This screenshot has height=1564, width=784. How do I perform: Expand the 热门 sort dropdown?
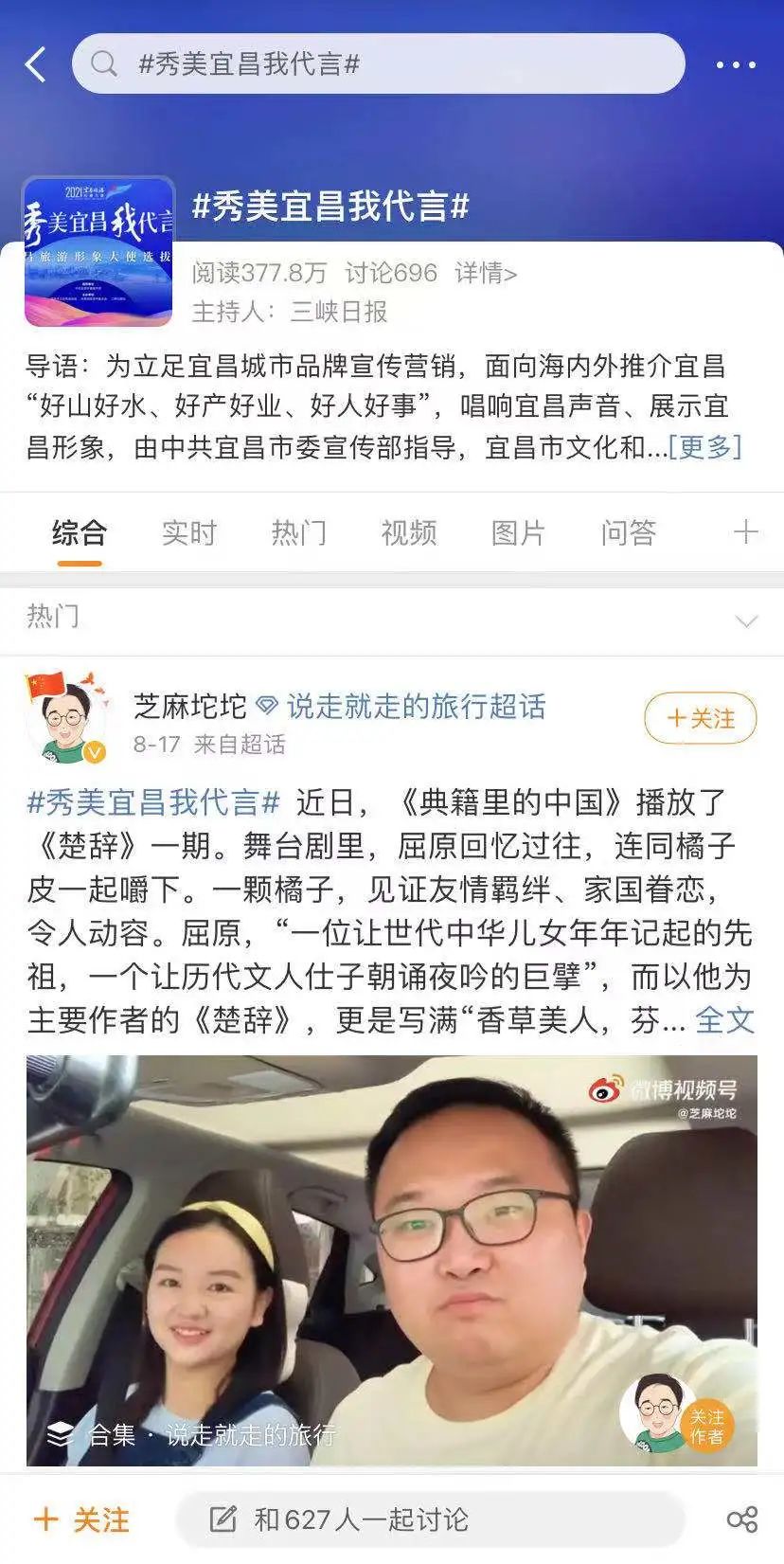[746, 620]
